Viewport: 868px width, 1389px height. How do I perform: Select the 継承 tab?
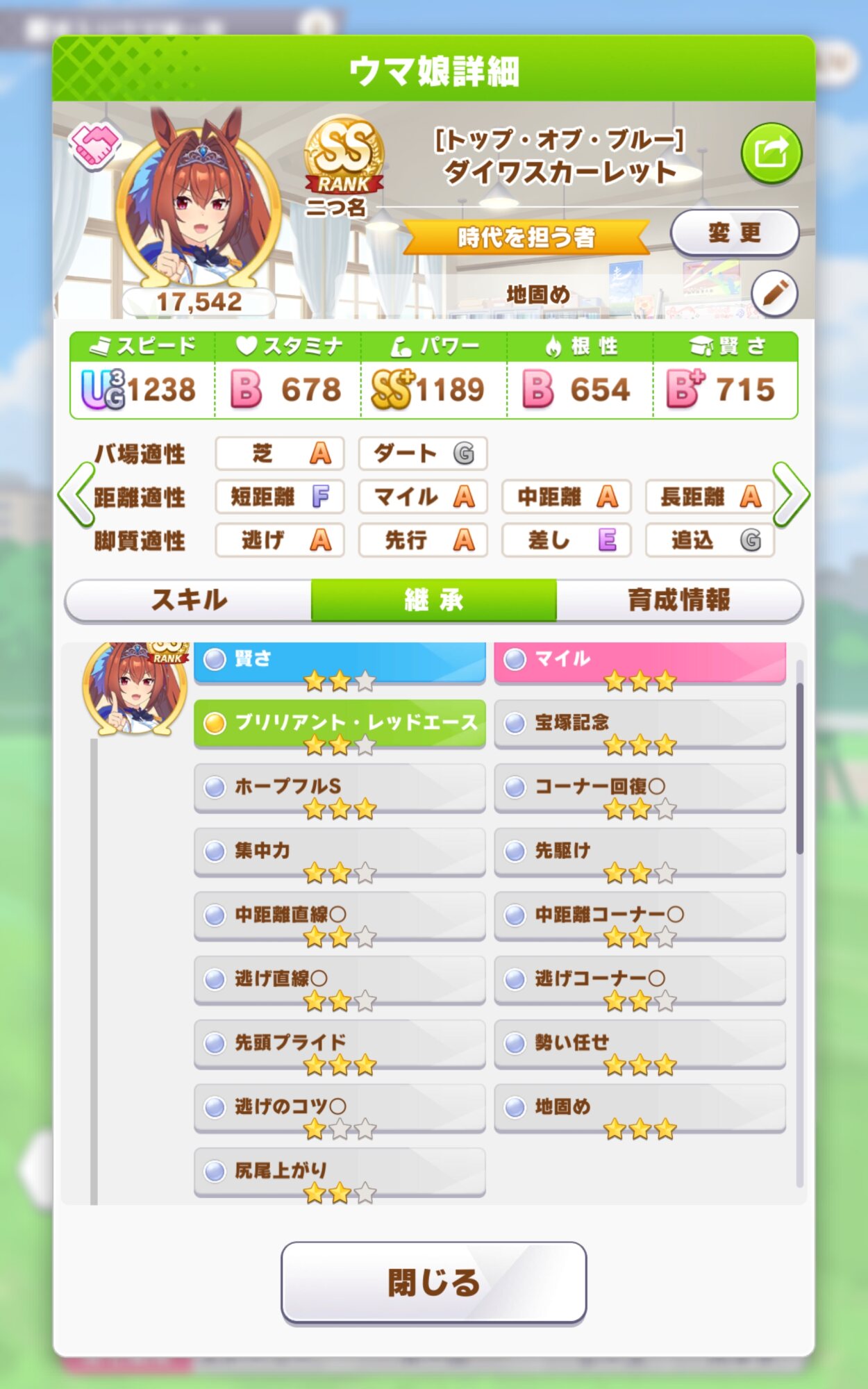click(434, 600)
